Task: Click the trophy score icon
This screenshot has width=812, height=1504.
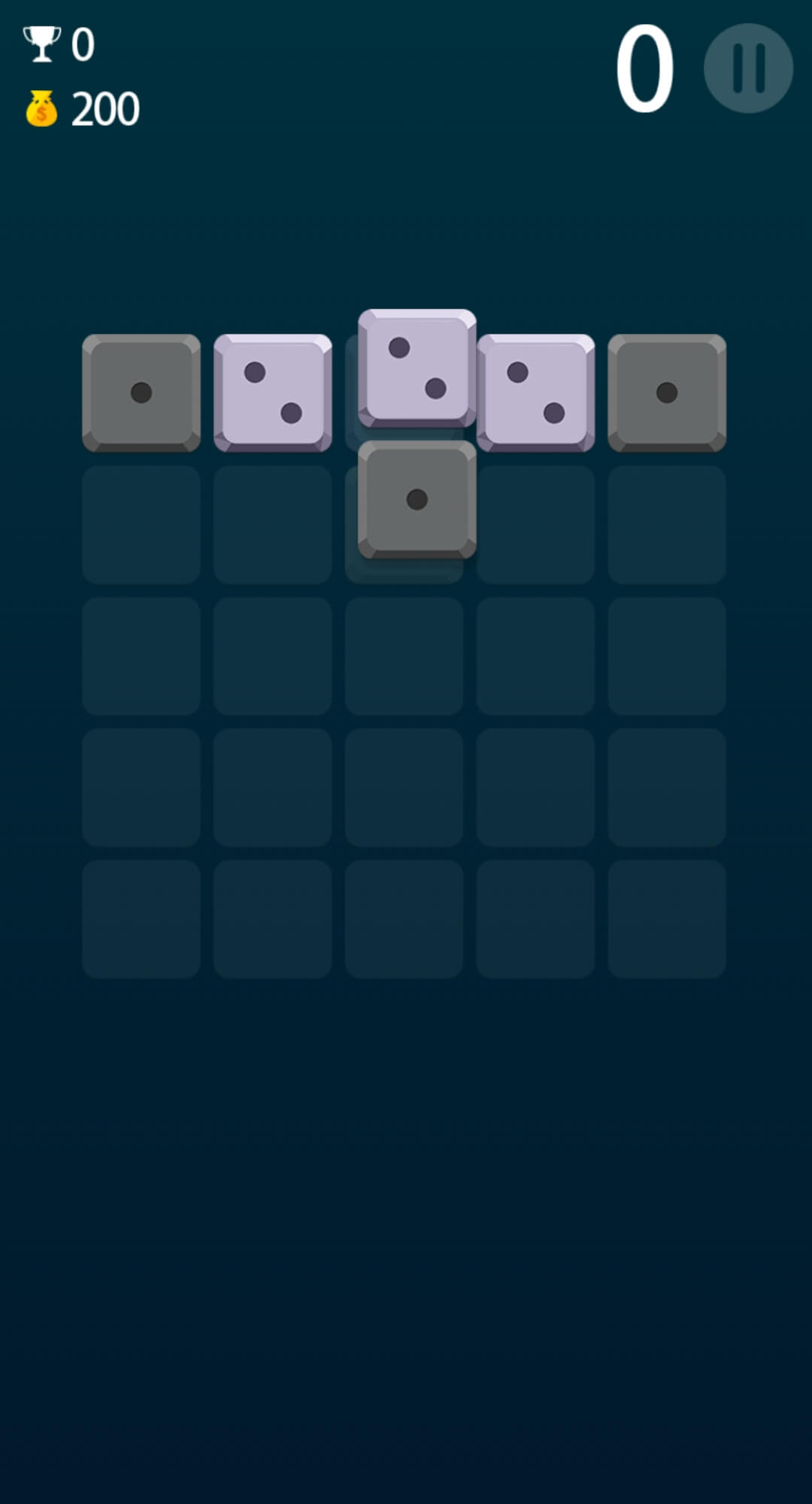Action: tap(43, 43)
